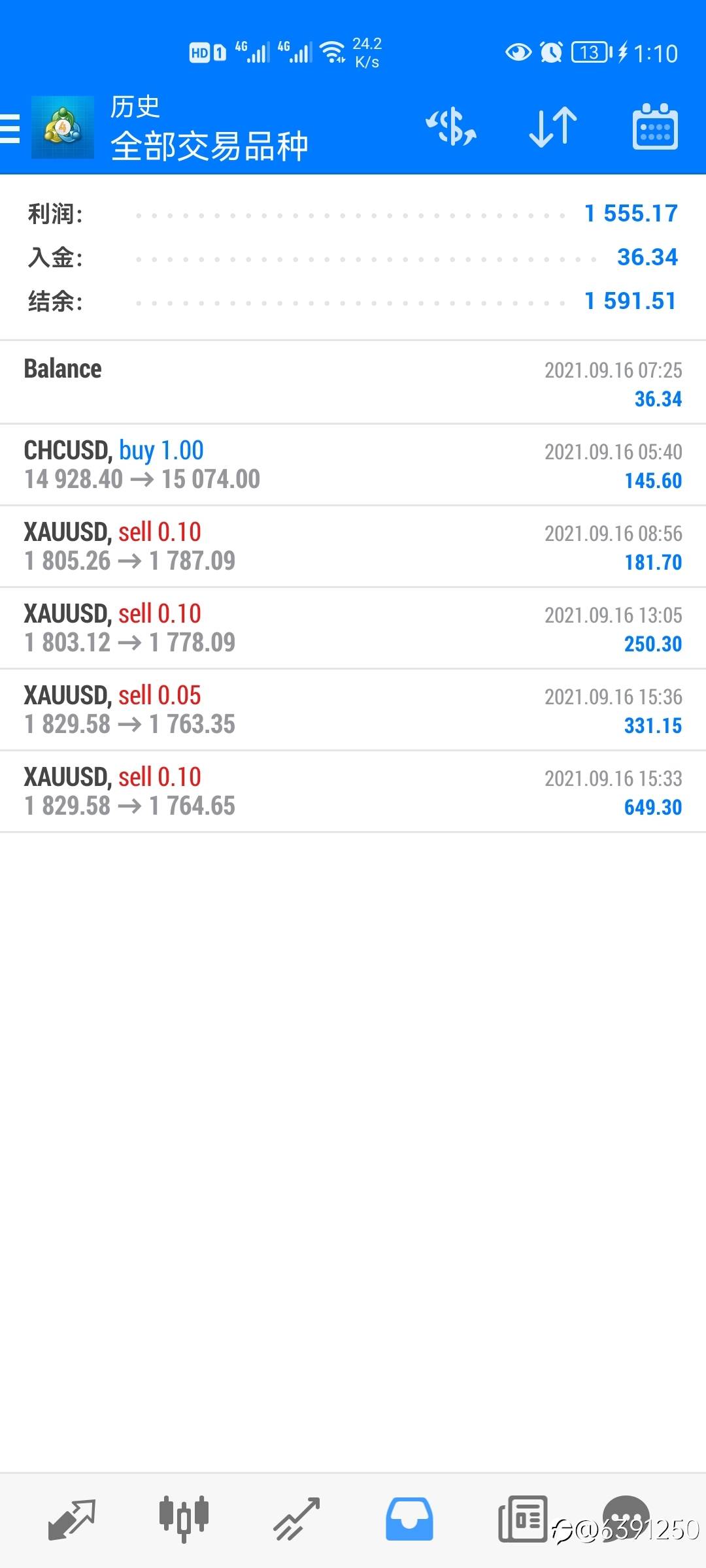This screenshot has width=706, height=1568.
Task: Switch to the candlestick Chart tab
Action: pos(184,1520)
